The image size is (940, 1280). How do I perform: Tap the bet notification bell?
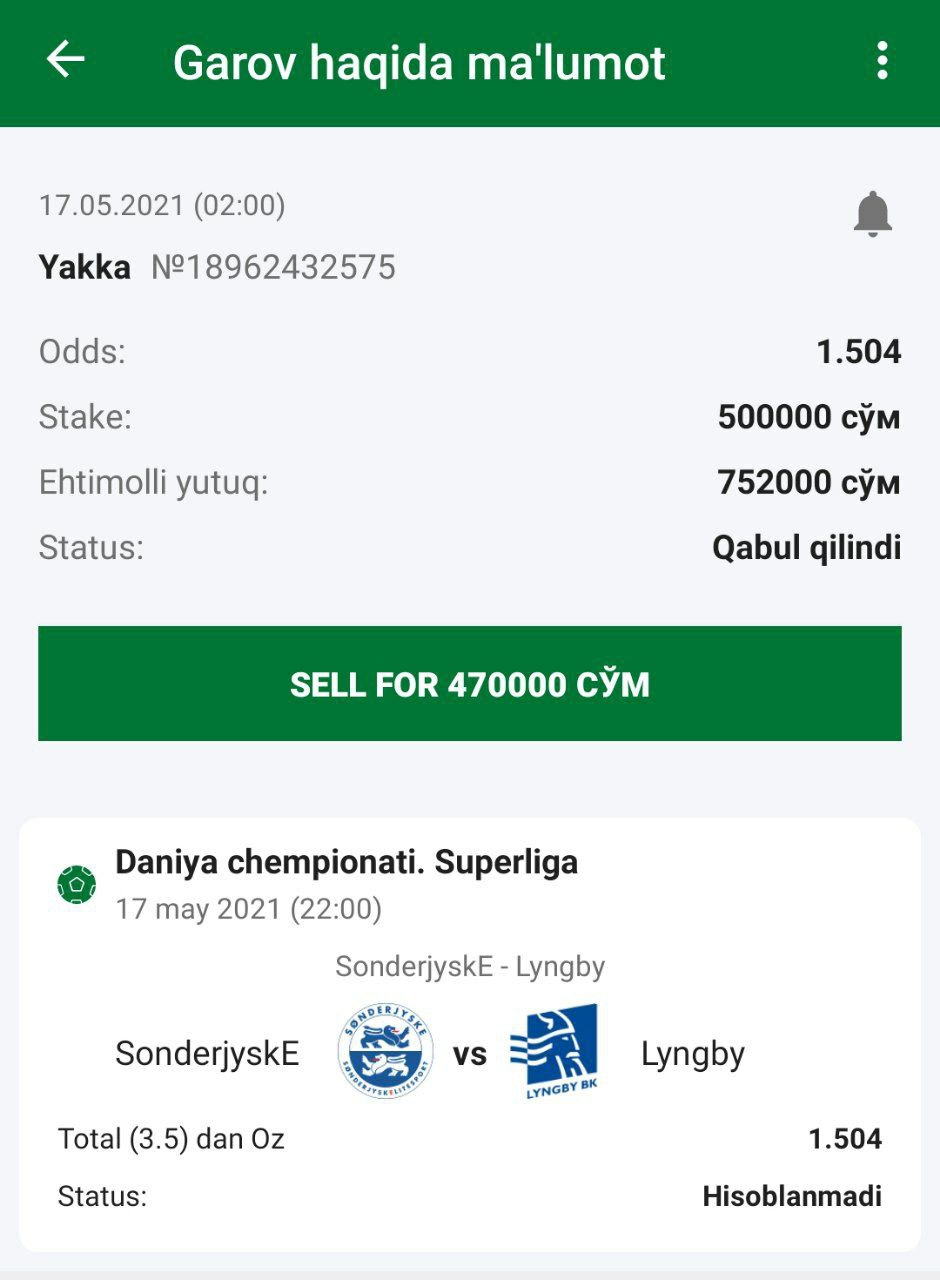pyautogui.click(x=872, y=213)
